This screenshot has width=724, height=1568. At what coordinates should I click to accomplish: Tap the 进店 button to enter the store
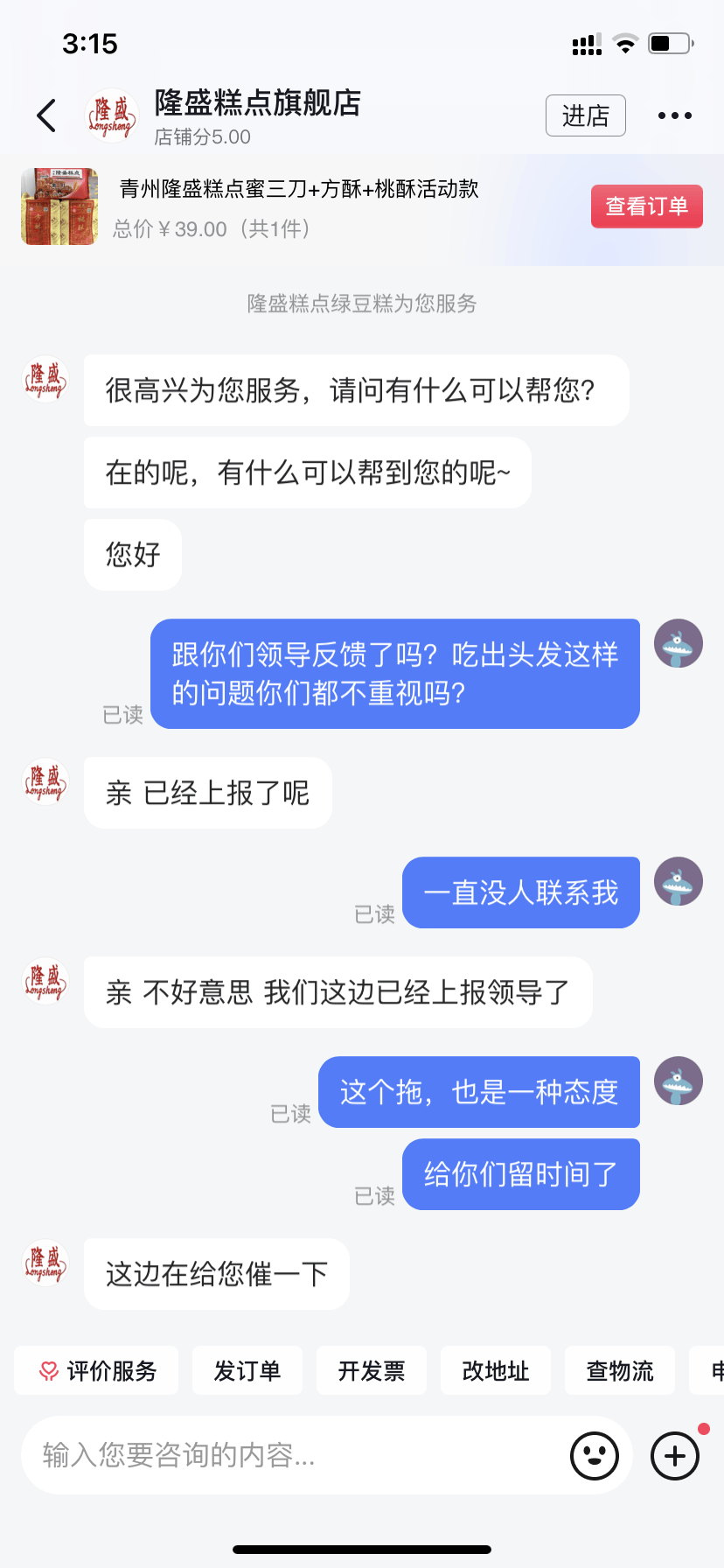[x=585, y=115]
